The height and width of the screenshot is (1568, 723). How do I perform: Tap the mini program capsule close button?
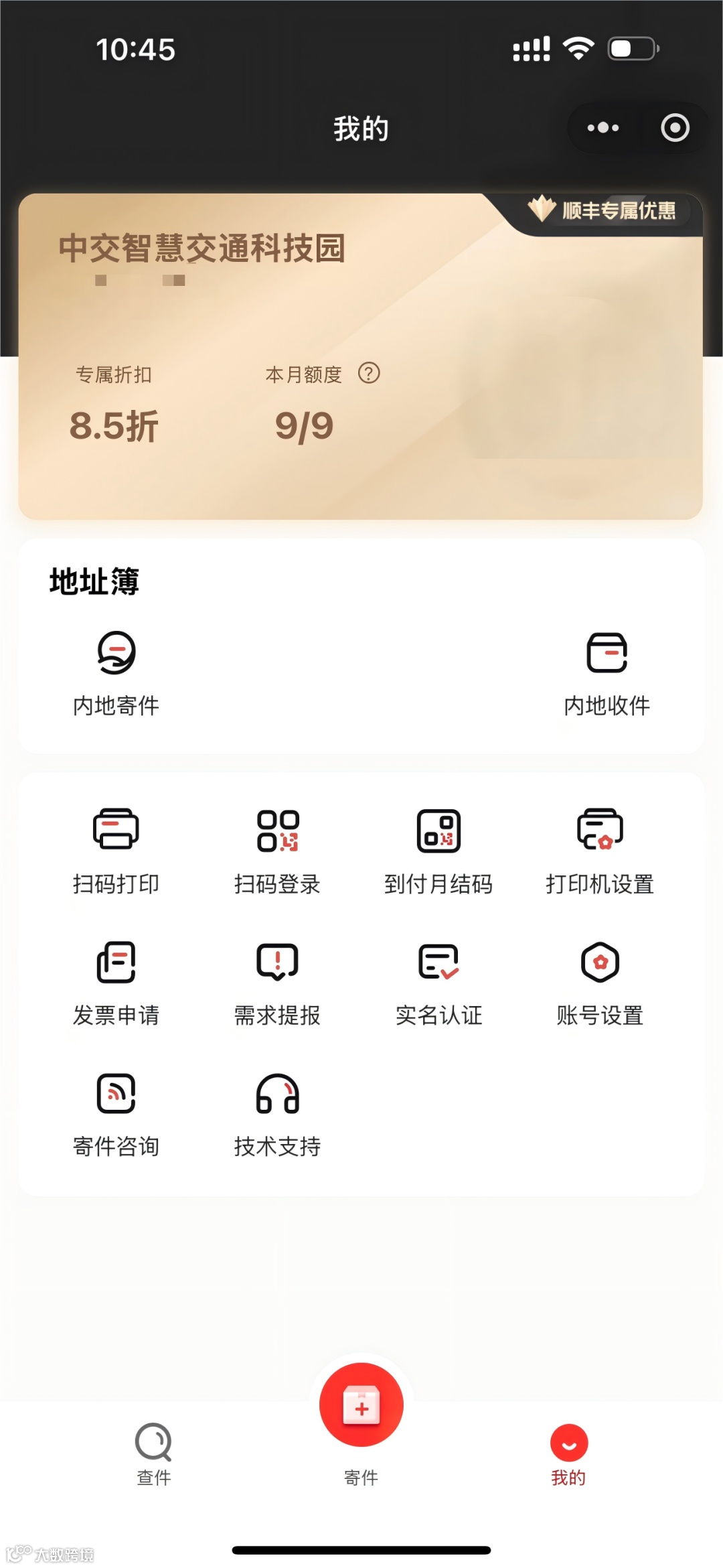[x=674, y=127]
